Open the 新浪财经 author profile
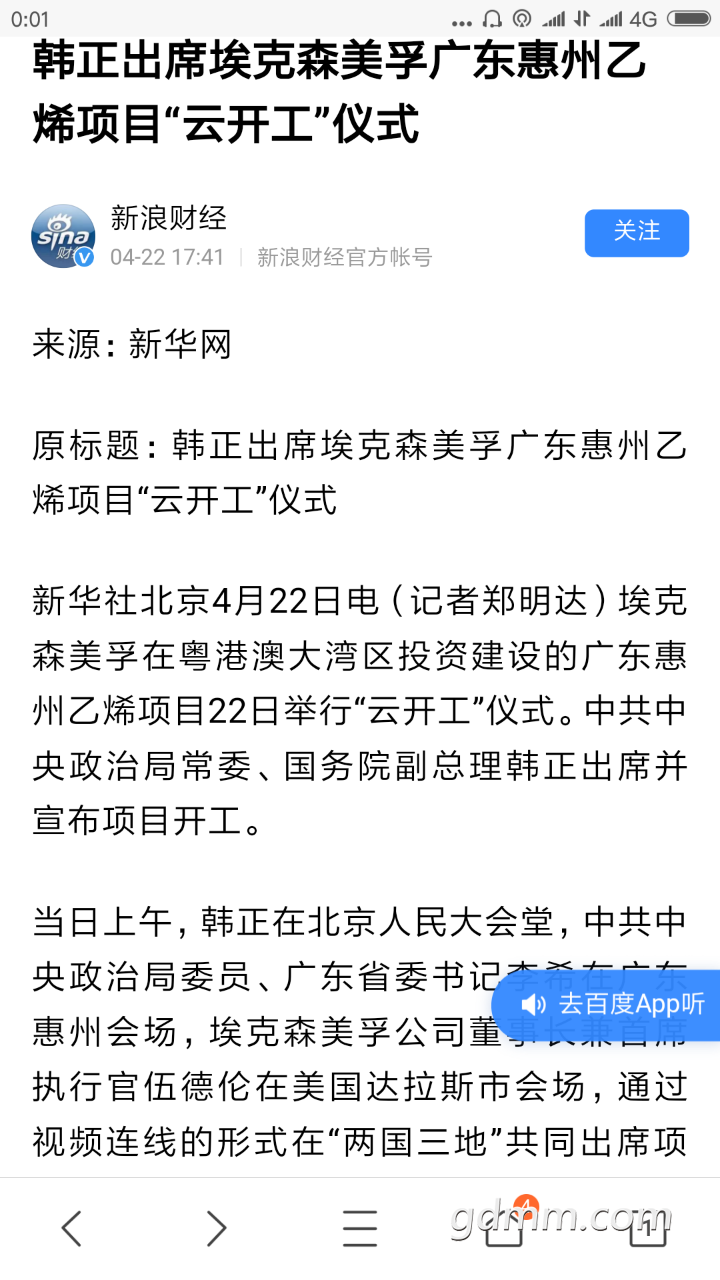The width and height of the screenshot is (720, 1280). coord(169,218)
